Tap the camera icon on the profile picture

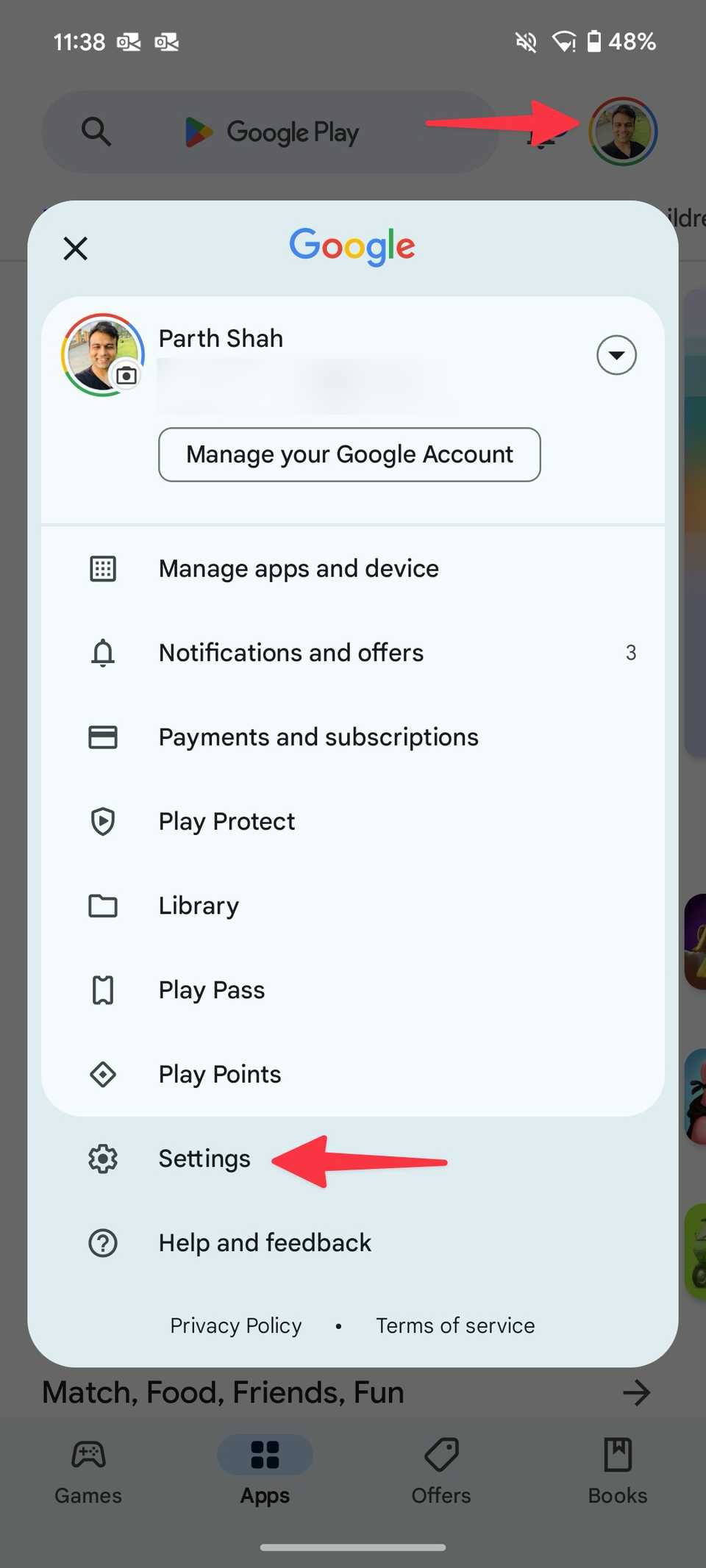(126, 375)
